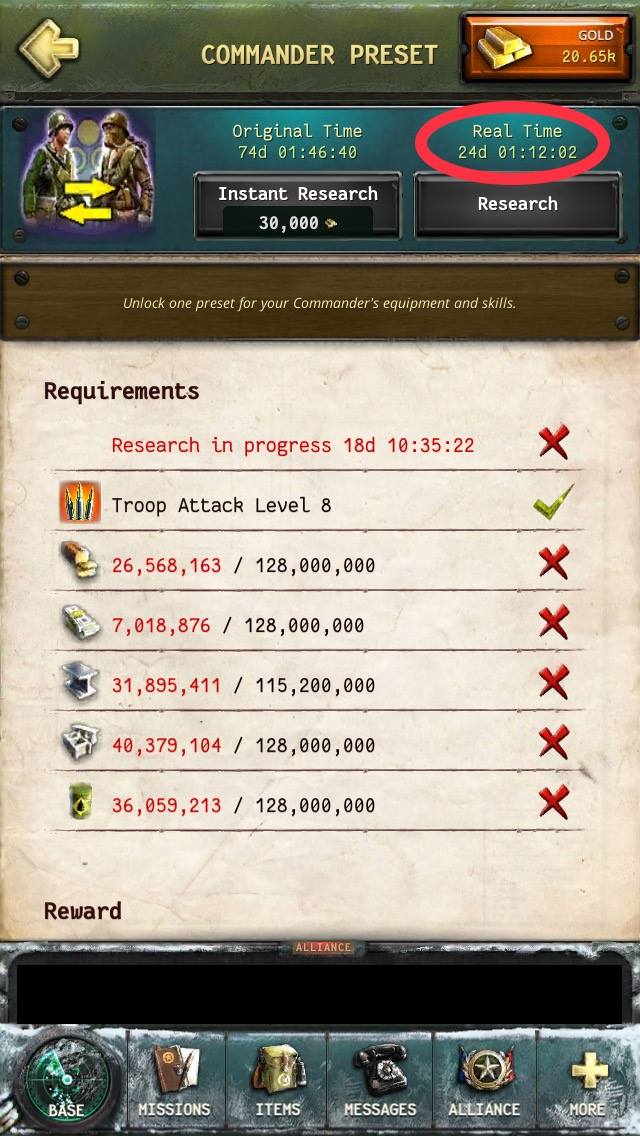This screenshot has height=1136, width=640.
Task: Start the Research button
Action: click(517, 205)
